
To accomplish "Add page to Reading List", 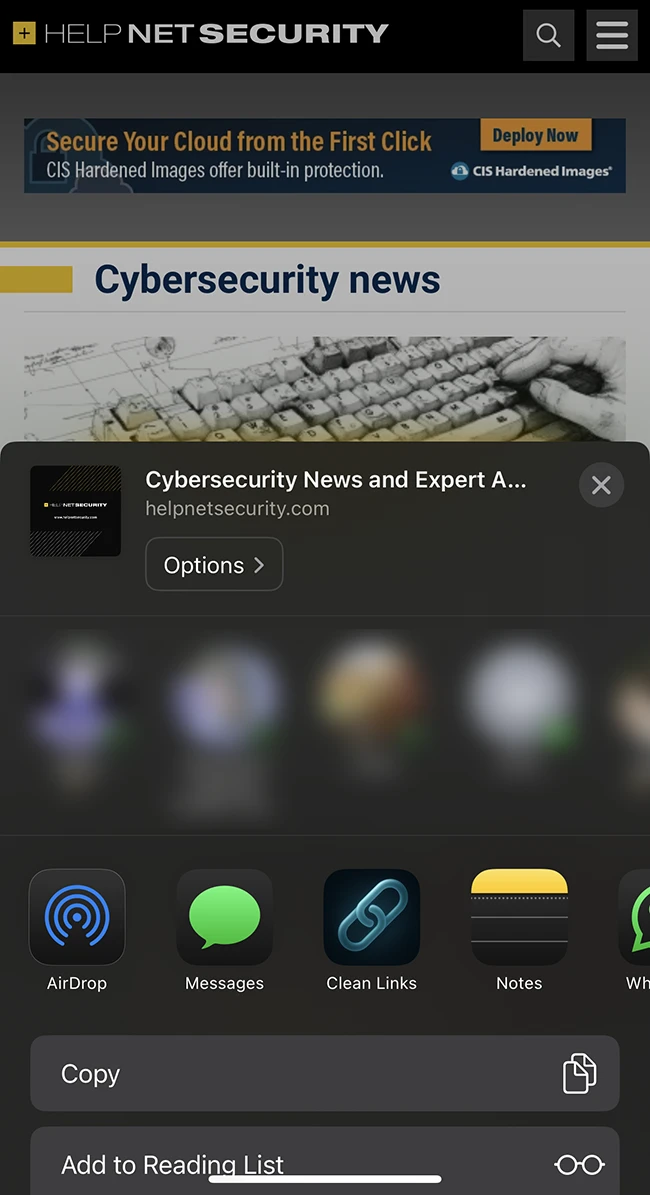I will [x=325, y=1164].
